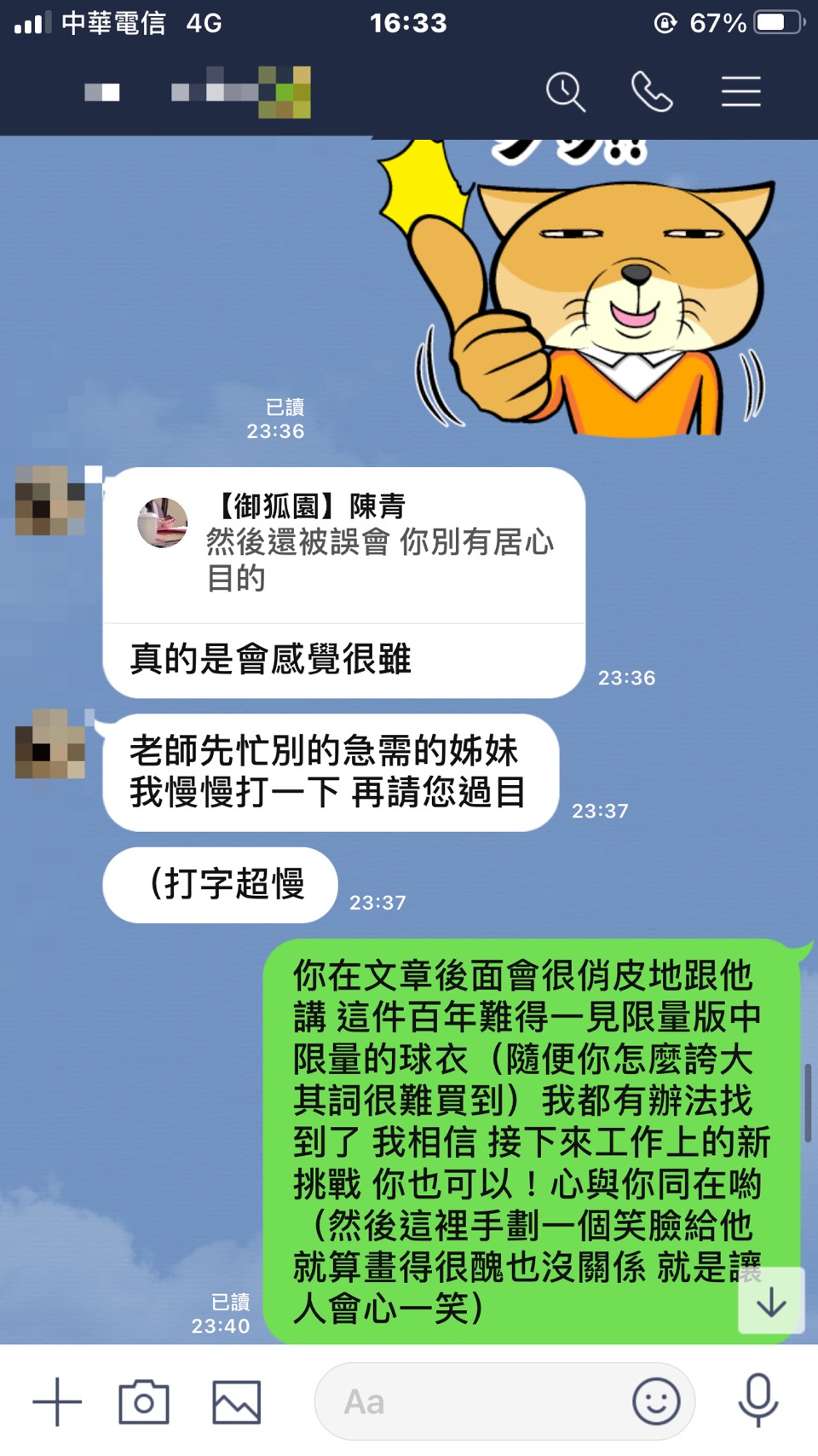This screenshot has width=818, height=1456.
Task: Go back to chat list
Action: coord(101,92)
